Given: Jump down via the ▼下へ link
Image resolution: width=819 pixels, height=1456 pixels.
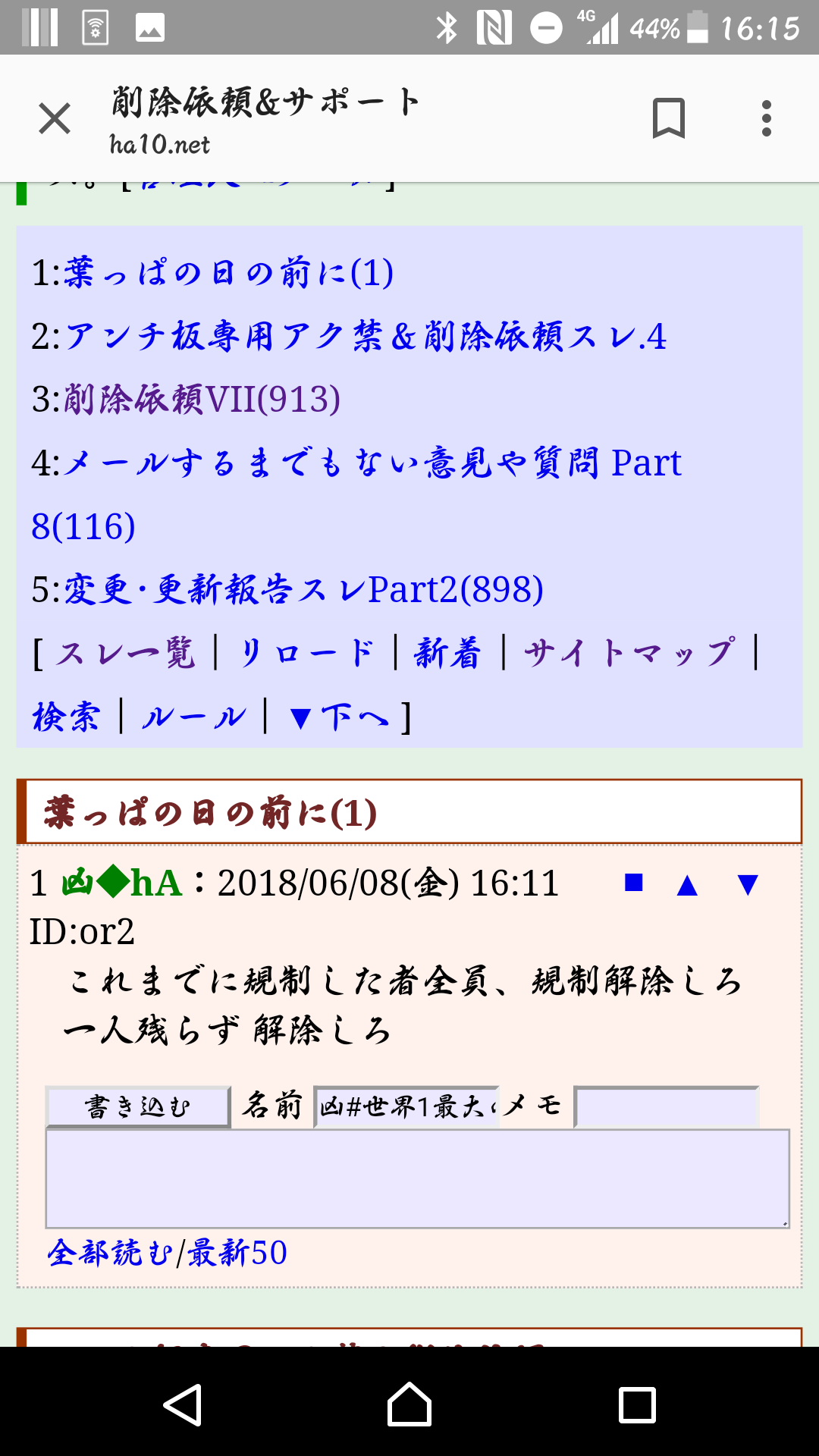Looking at the screenshot, I should point(339,717).
